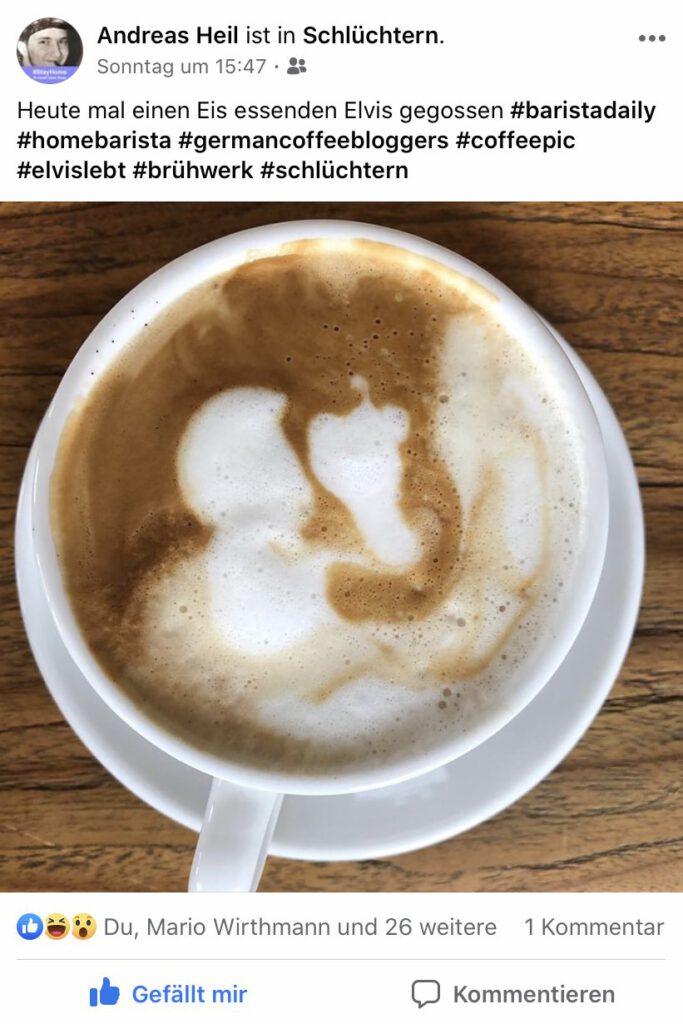
Task: Like the post with Gefällt mir
Action: (168, 994)
